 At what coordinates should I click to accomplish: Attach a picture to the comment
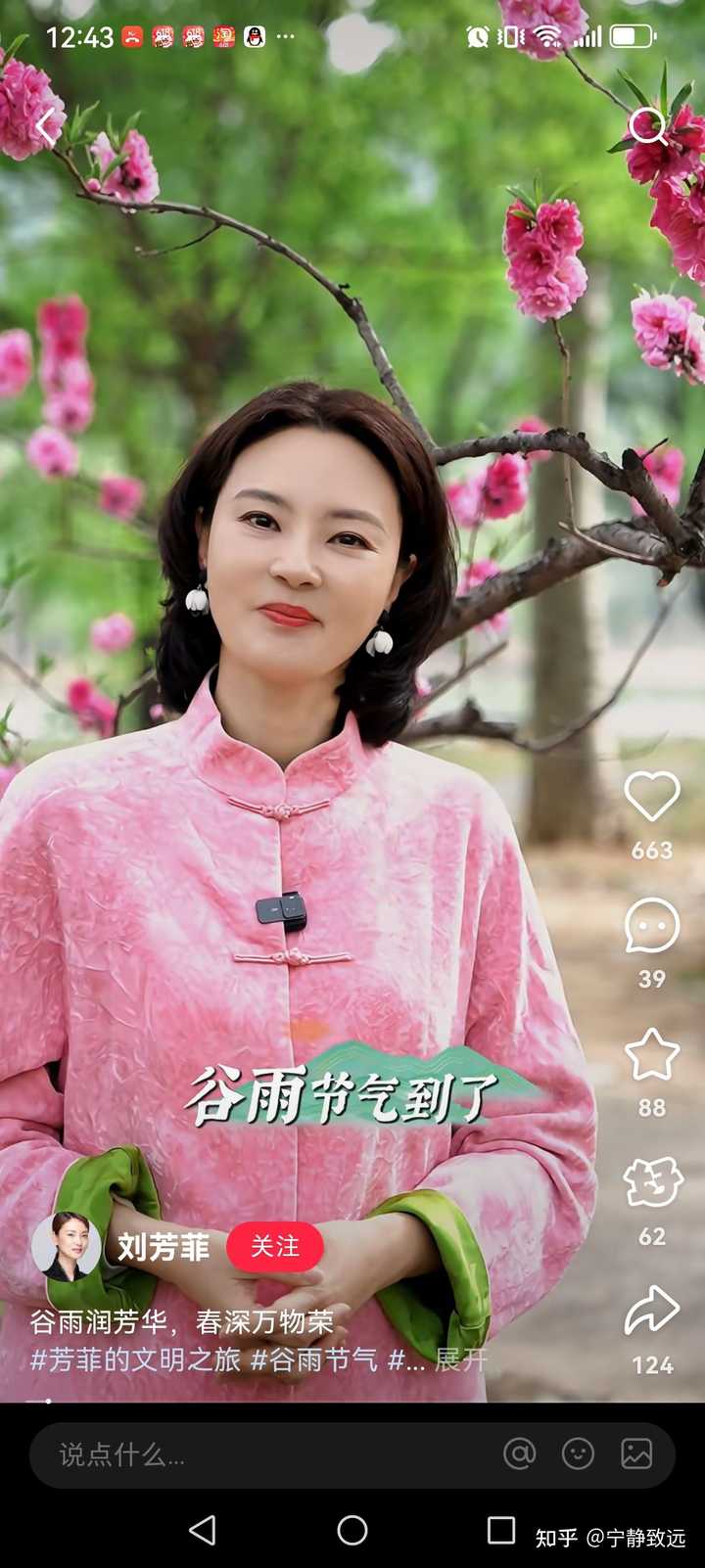click(x=636, y=1454)
